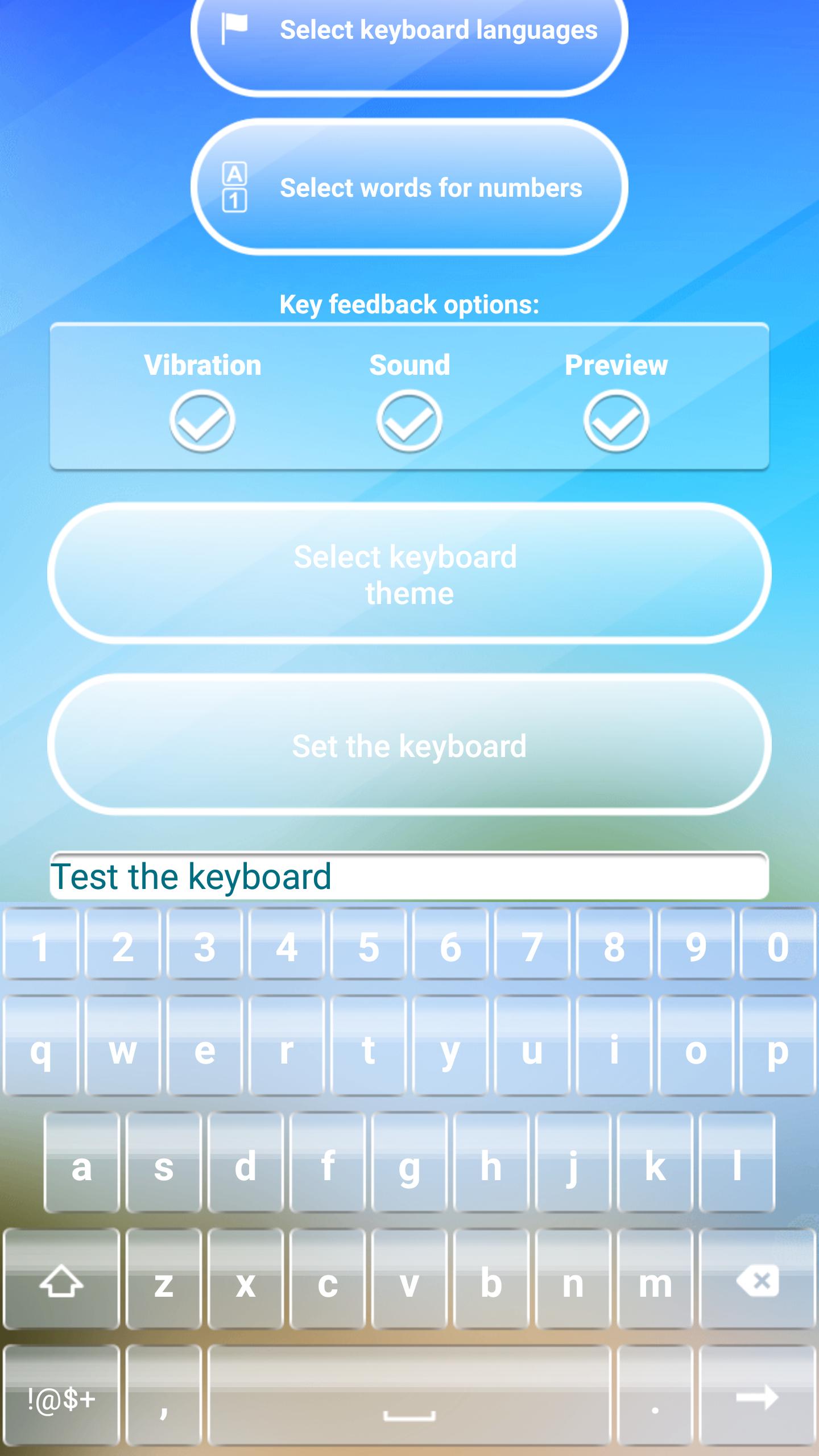This screenshot has width=819, height=1456.
Task: Hit the backspace key
Action: click(x=758, y=1280)
